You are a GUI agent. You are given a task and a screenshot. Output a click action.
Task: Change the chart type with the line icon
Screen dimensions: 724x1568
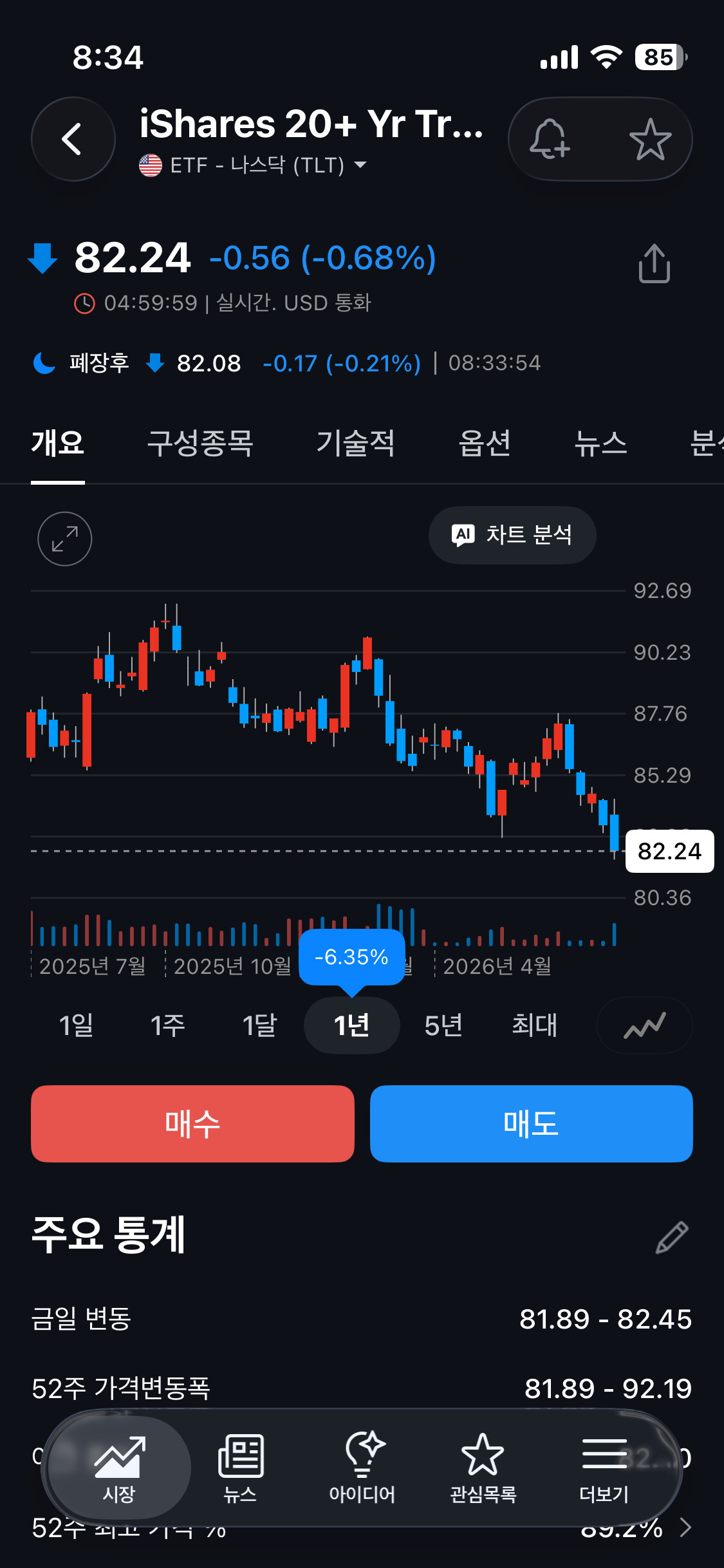tap(645, 1025)
